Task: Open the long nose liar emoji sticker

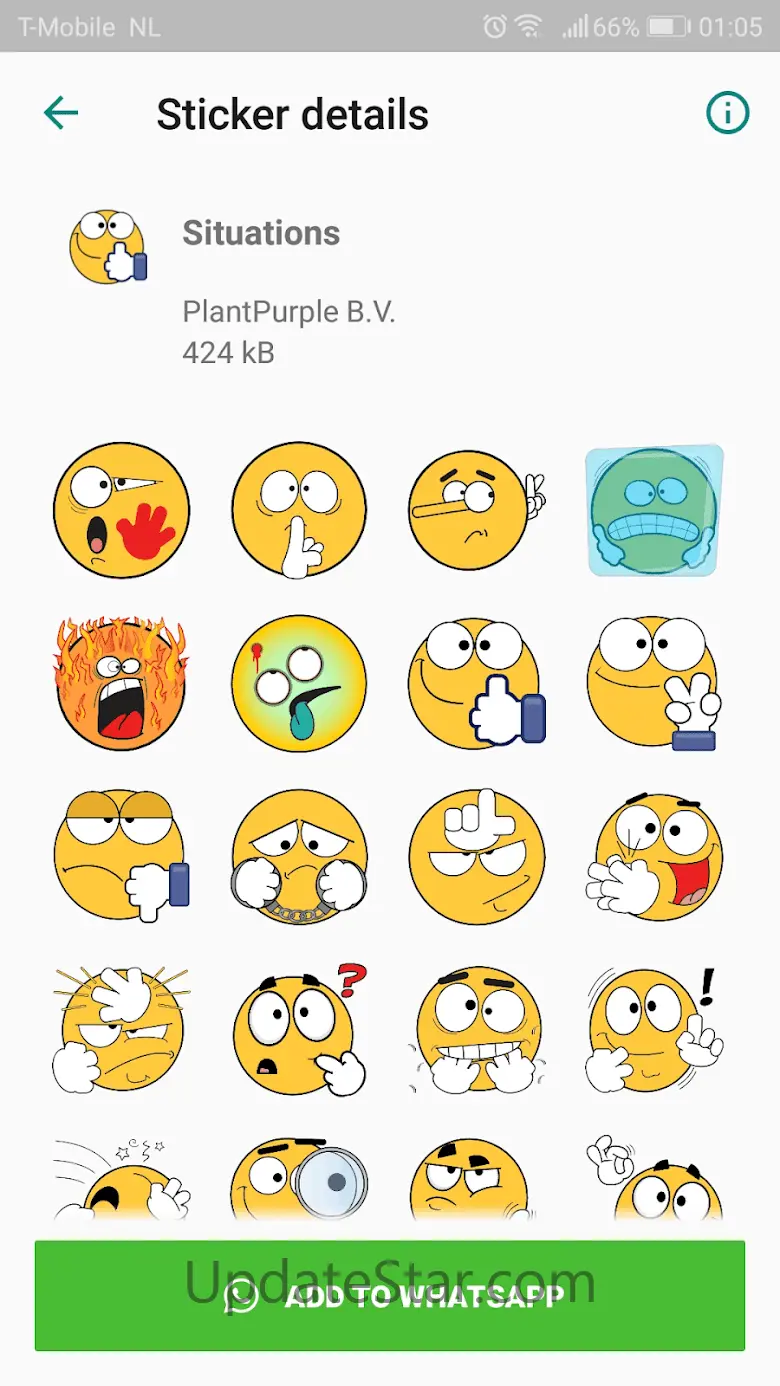Action: pyautogui.click(x=477, y=510)
